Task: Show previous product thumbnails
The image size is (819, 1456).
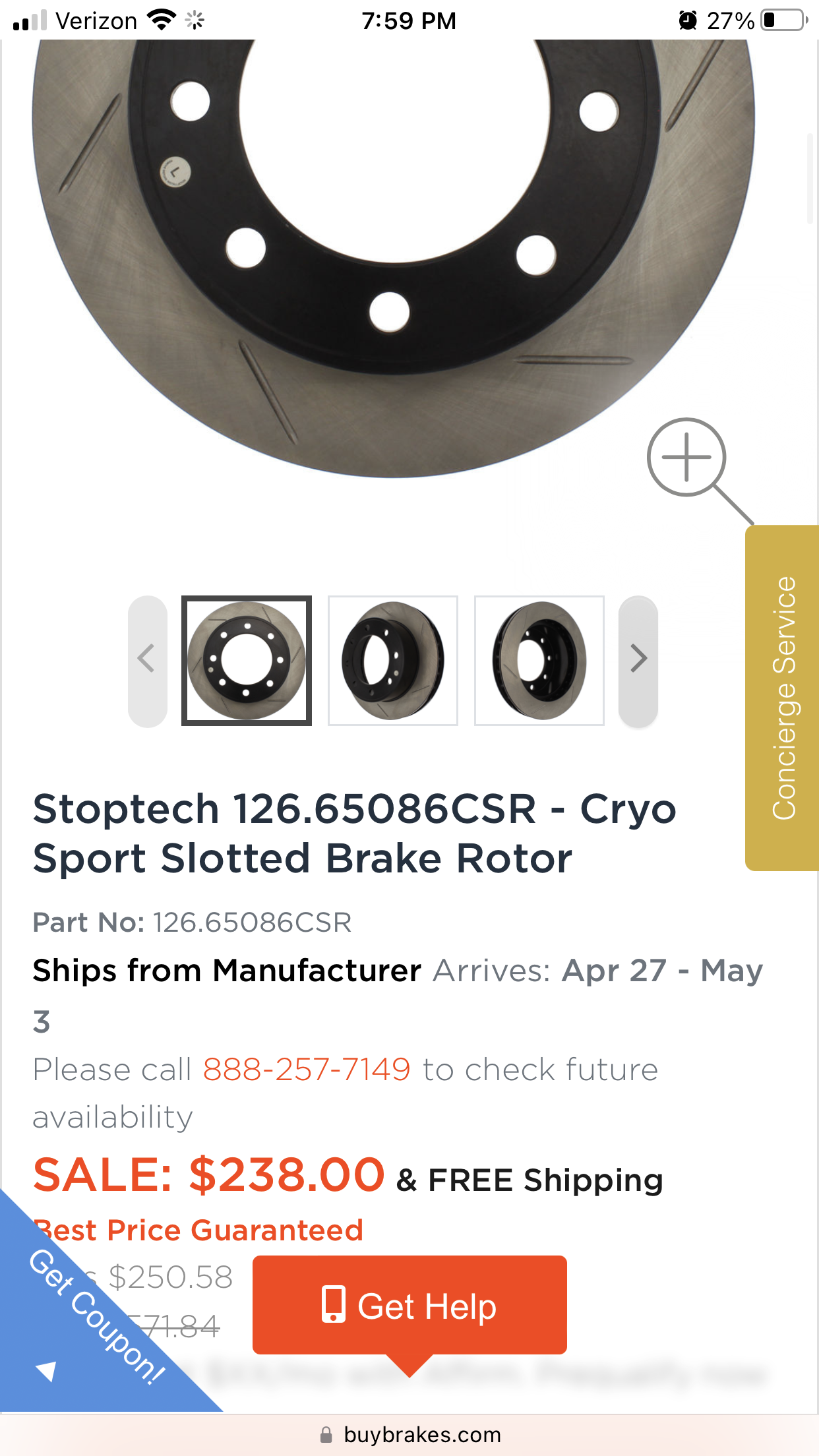Action: click(x=148, y=661)
